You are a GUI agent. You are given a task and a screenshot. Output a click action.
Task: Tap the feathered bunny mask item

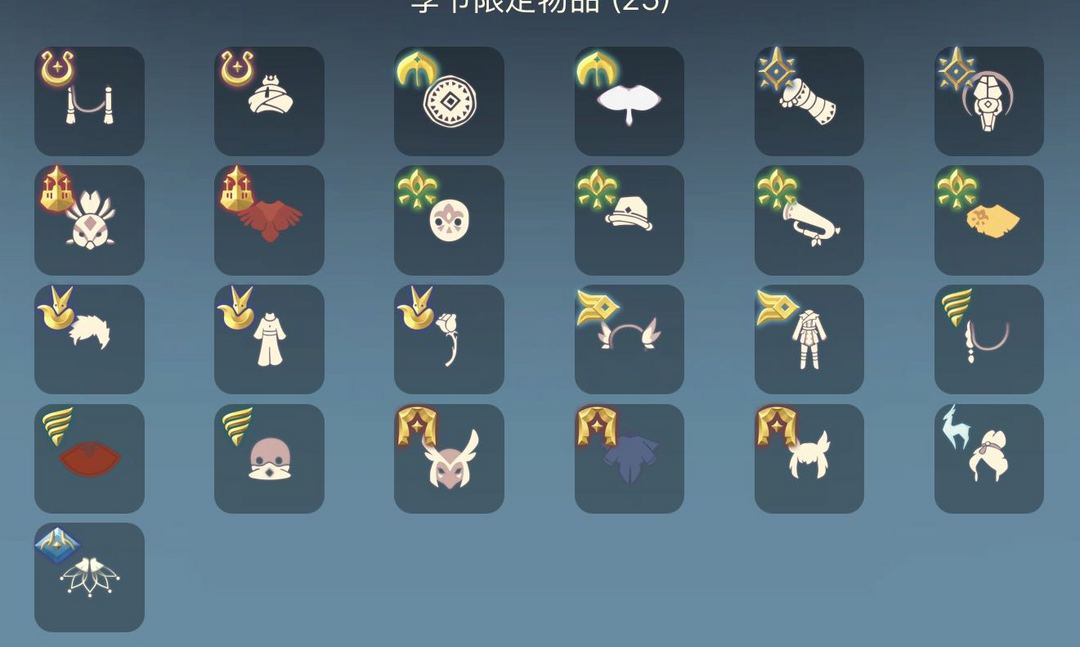pyautogui.click(x=89, y=220)
